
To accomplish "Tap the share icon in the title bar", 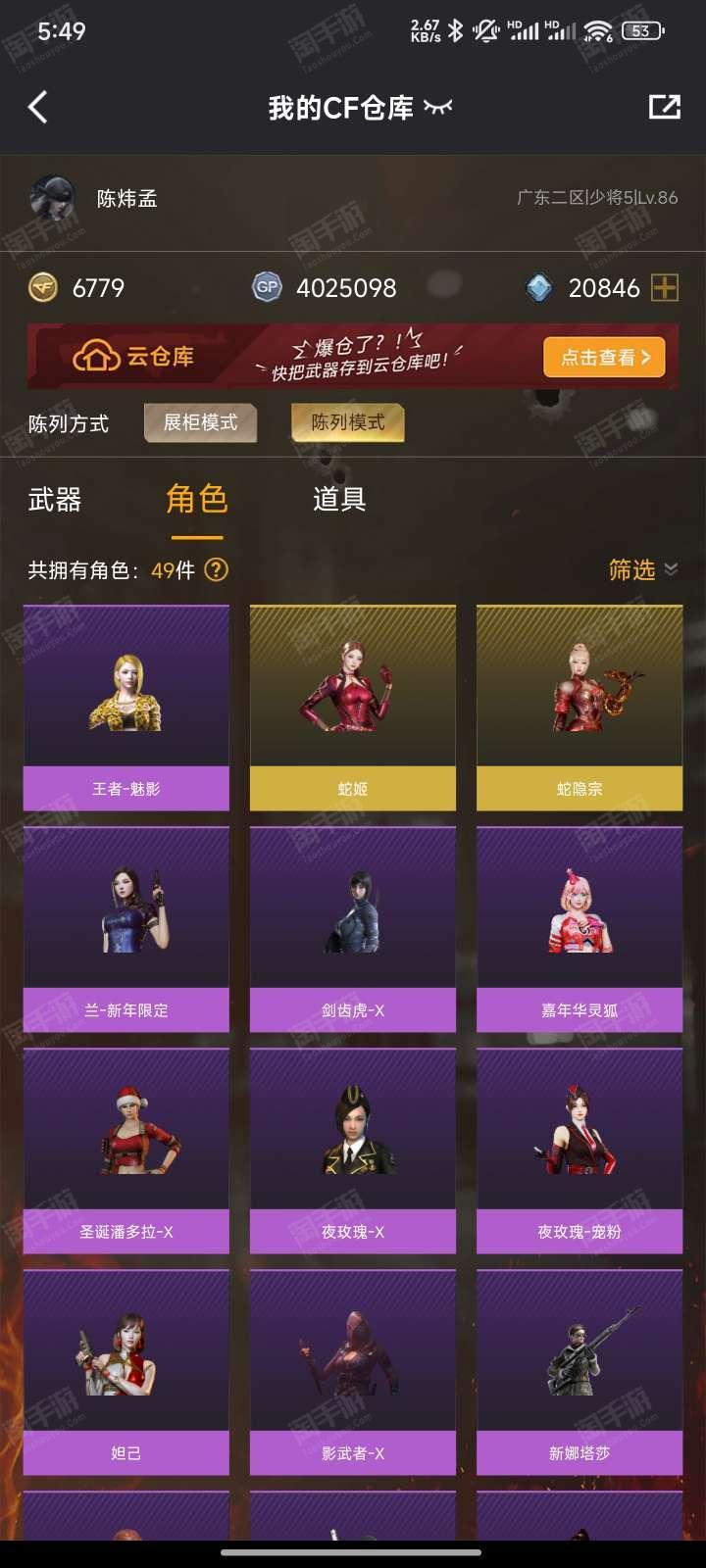I will (x=664, y=107).
